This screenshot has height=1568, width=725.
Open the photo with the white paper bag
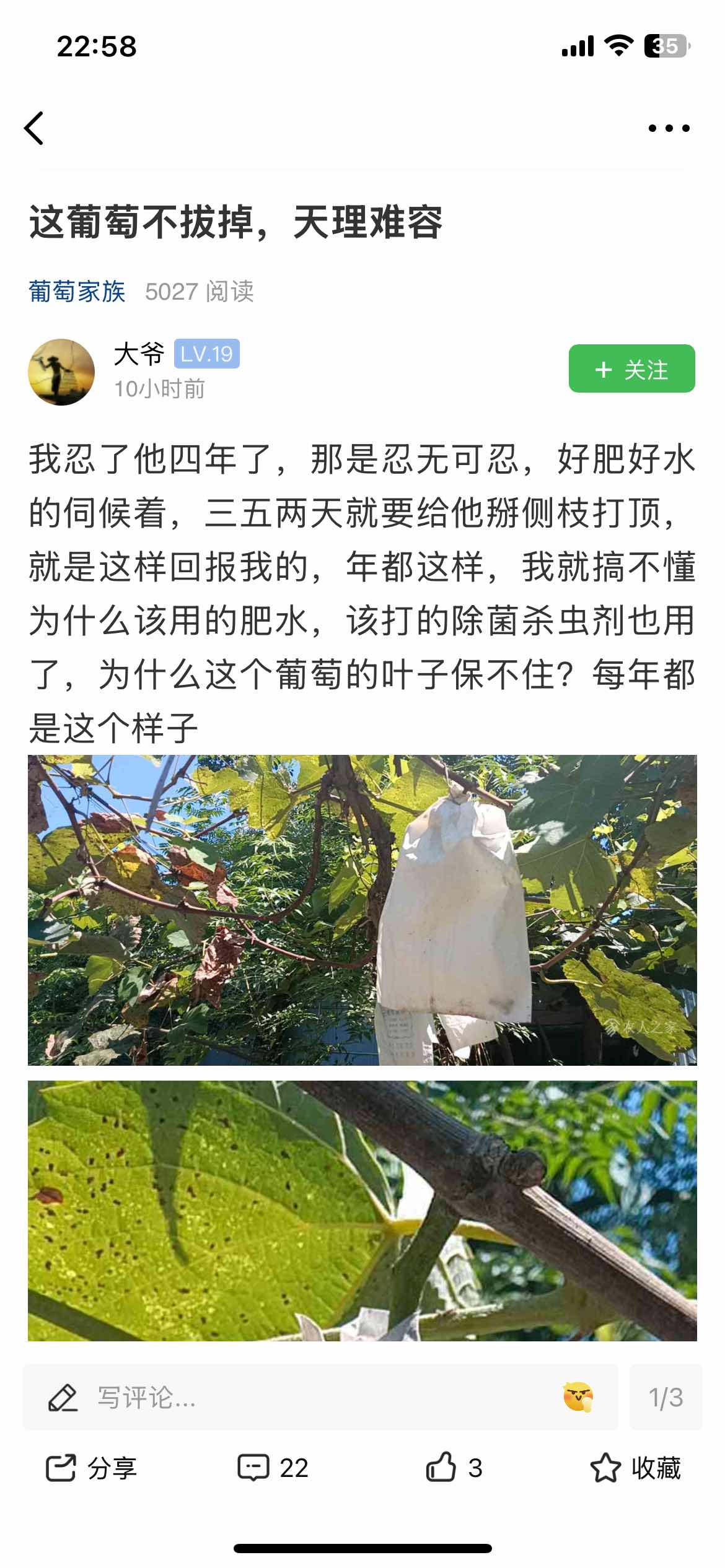(x=362, y=910)
